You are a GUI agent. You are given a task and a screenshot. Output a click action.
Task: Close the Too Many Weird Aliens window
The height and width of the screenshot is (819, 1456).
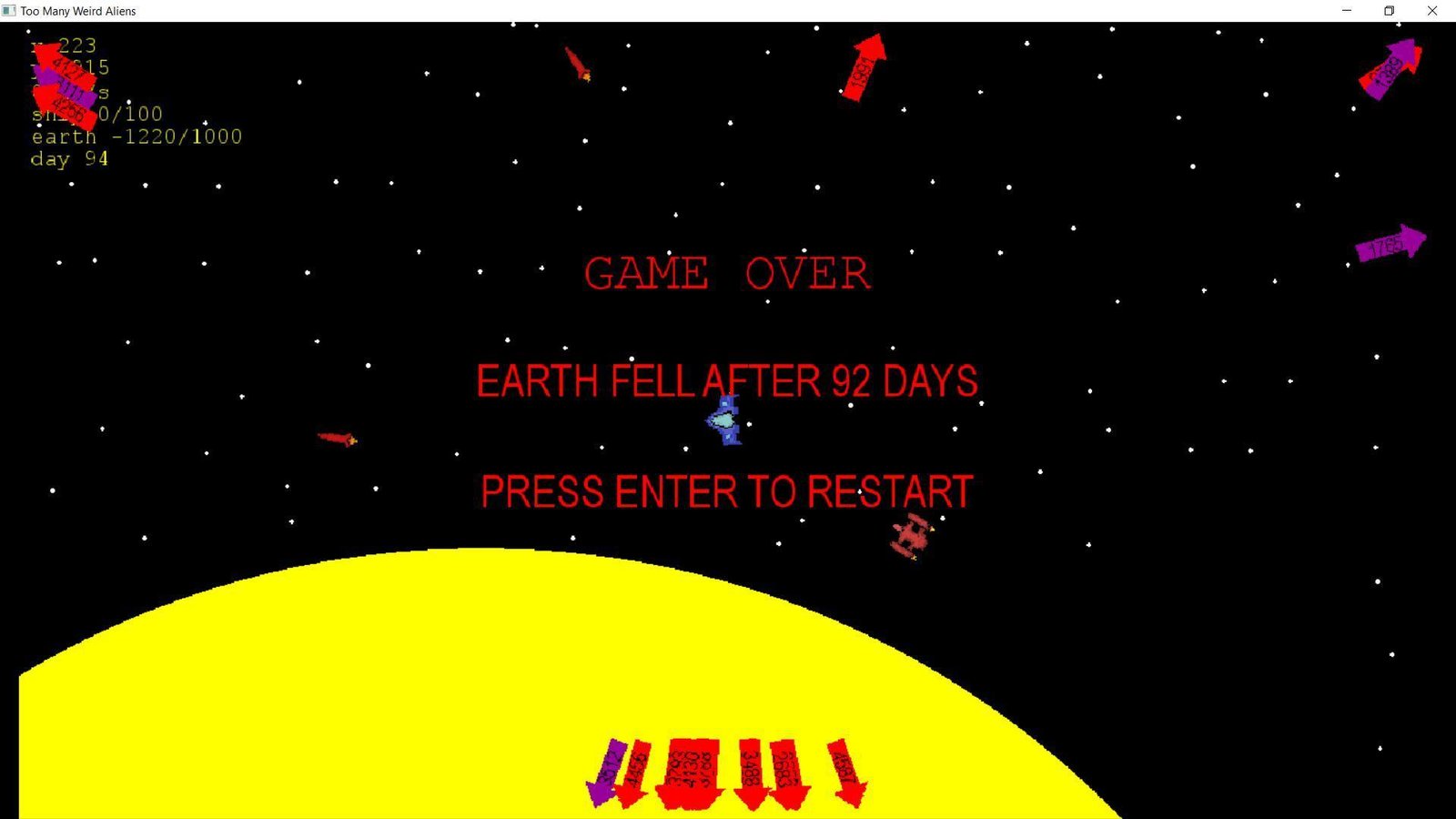pyautogui.click(x=1432, y=11)
